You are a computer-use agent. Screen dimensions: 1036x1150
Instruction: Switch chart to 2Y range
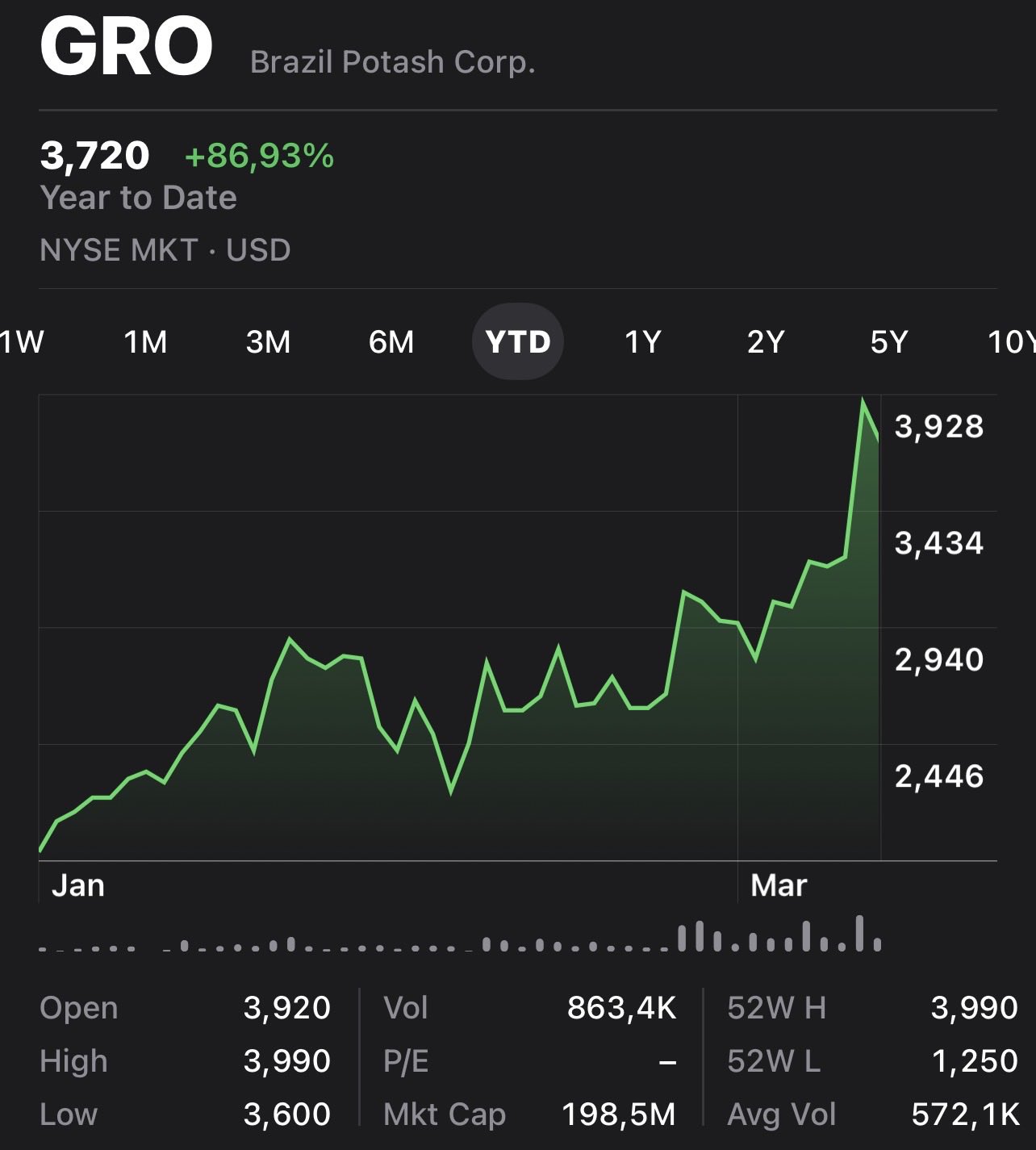[766, 342]
